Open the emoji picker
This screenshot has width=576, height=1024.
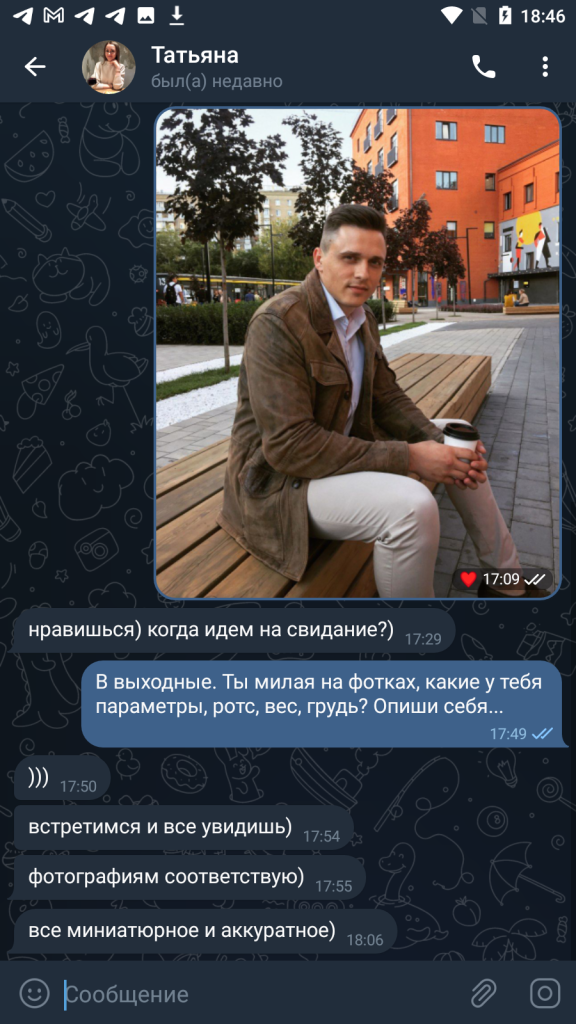(x=35, y=993)
